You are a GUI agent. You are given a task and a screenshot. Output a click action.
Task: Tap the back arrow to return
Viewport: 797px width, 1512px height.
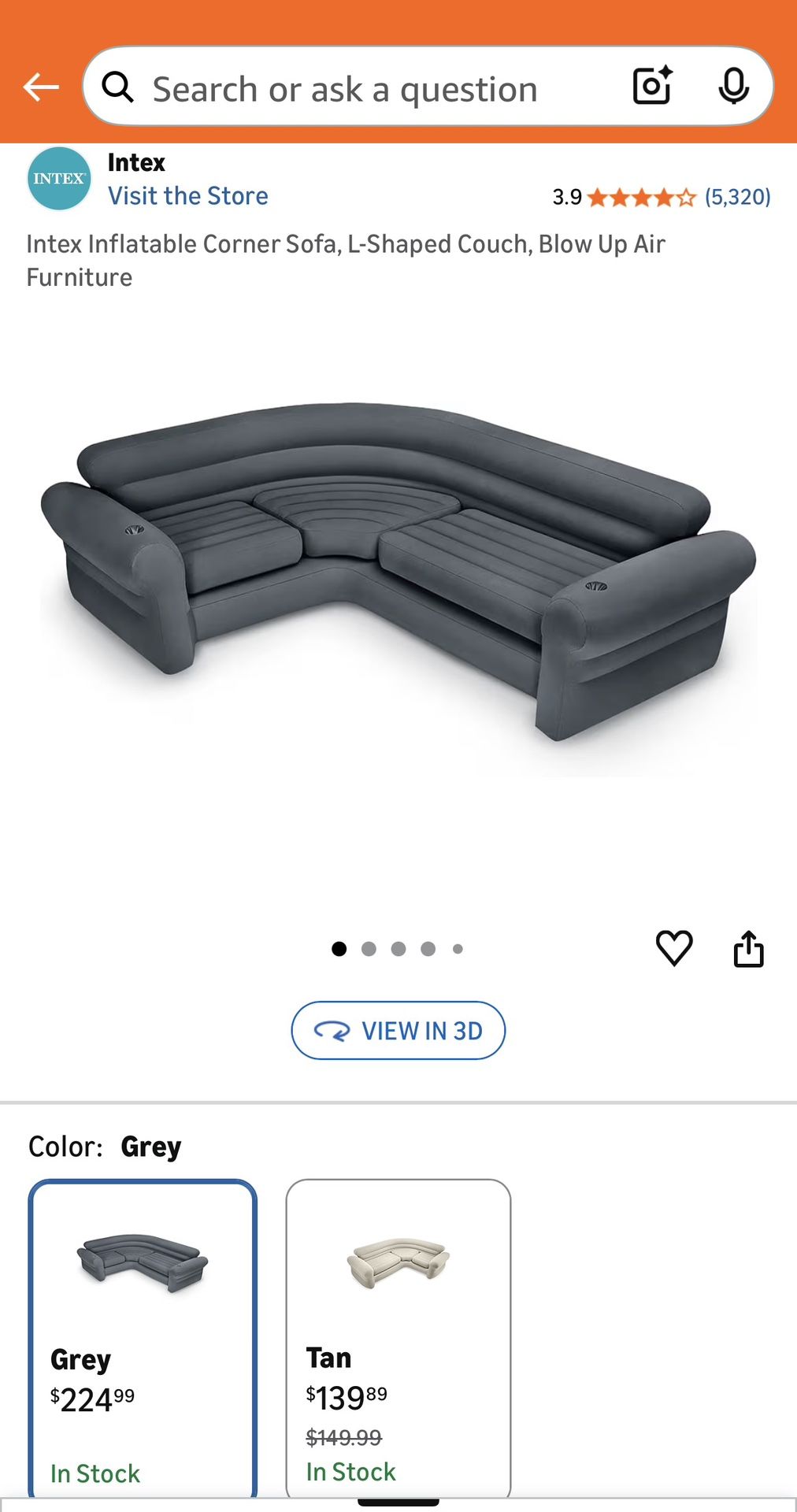click(39, 87)
